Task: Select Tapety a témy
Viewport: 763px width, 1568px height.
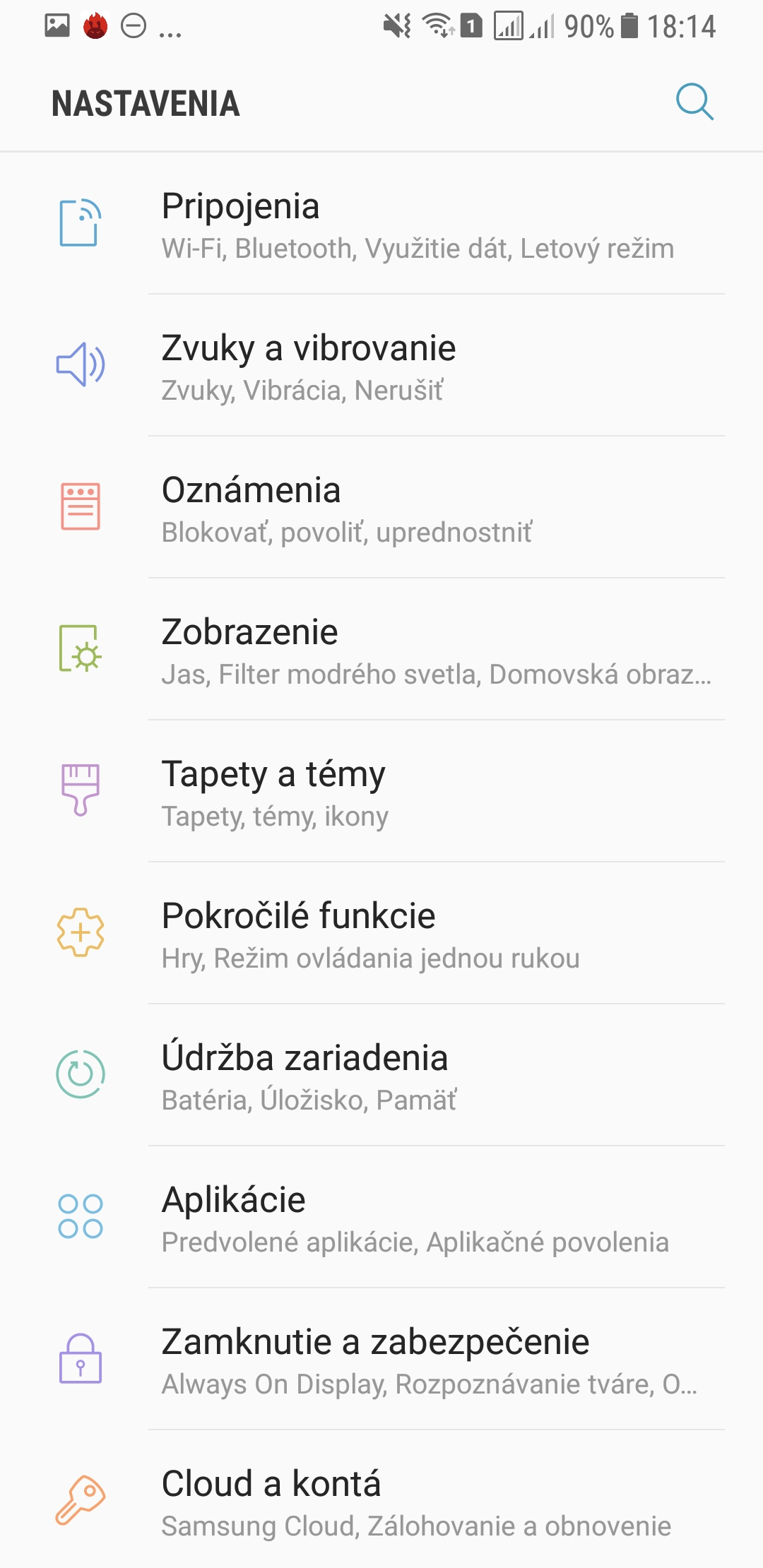Action: (381, 792)
